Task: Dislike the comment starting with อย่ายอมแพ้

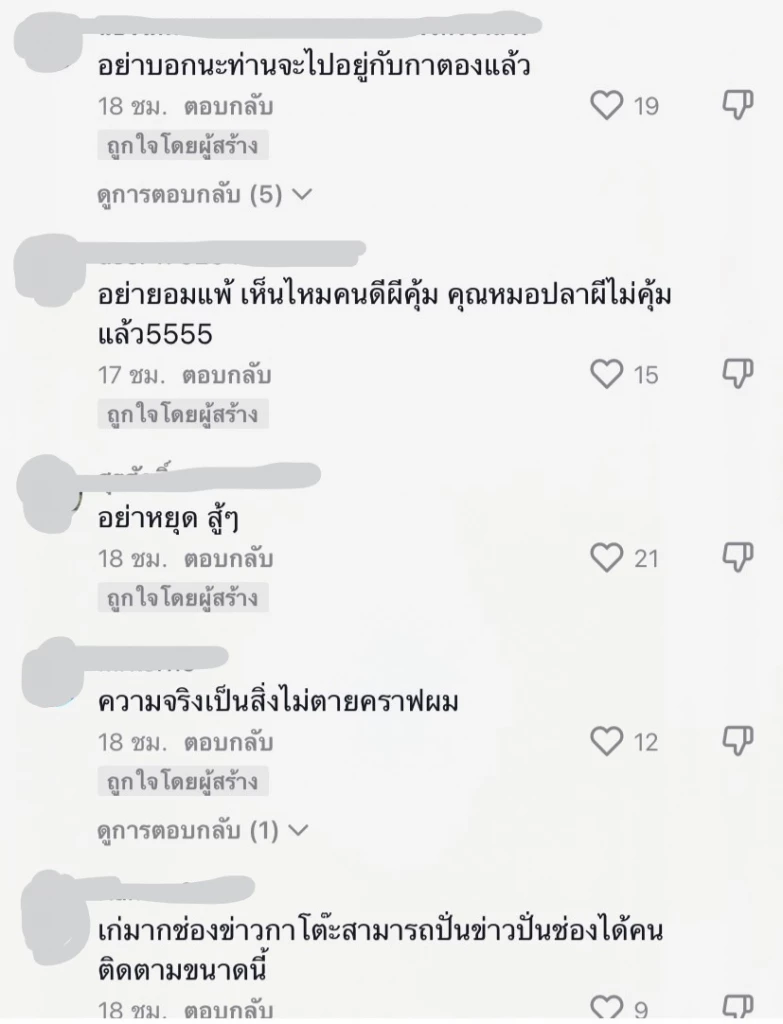Action: (x=737, y=374)
